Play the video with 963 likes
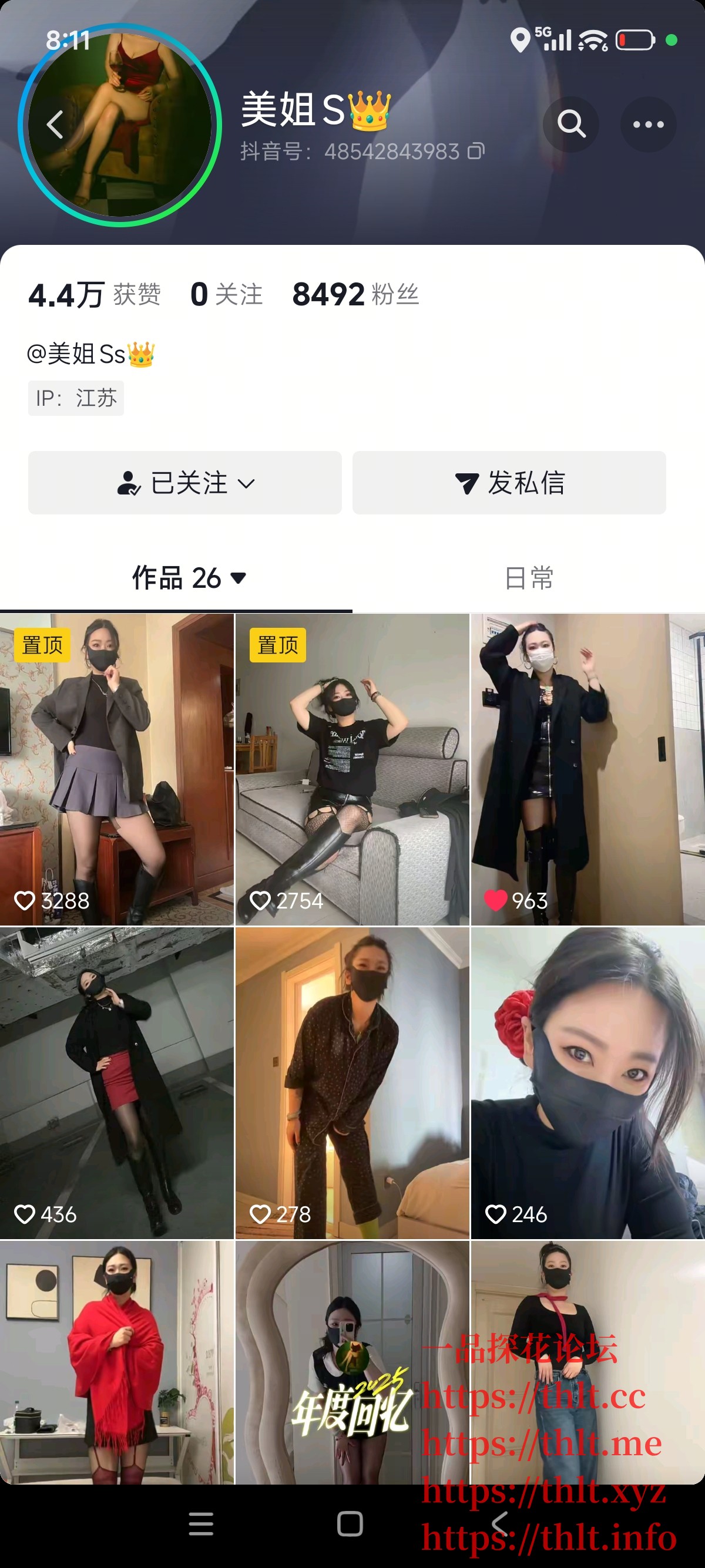The image size is (705, 1568). point(587,769)
